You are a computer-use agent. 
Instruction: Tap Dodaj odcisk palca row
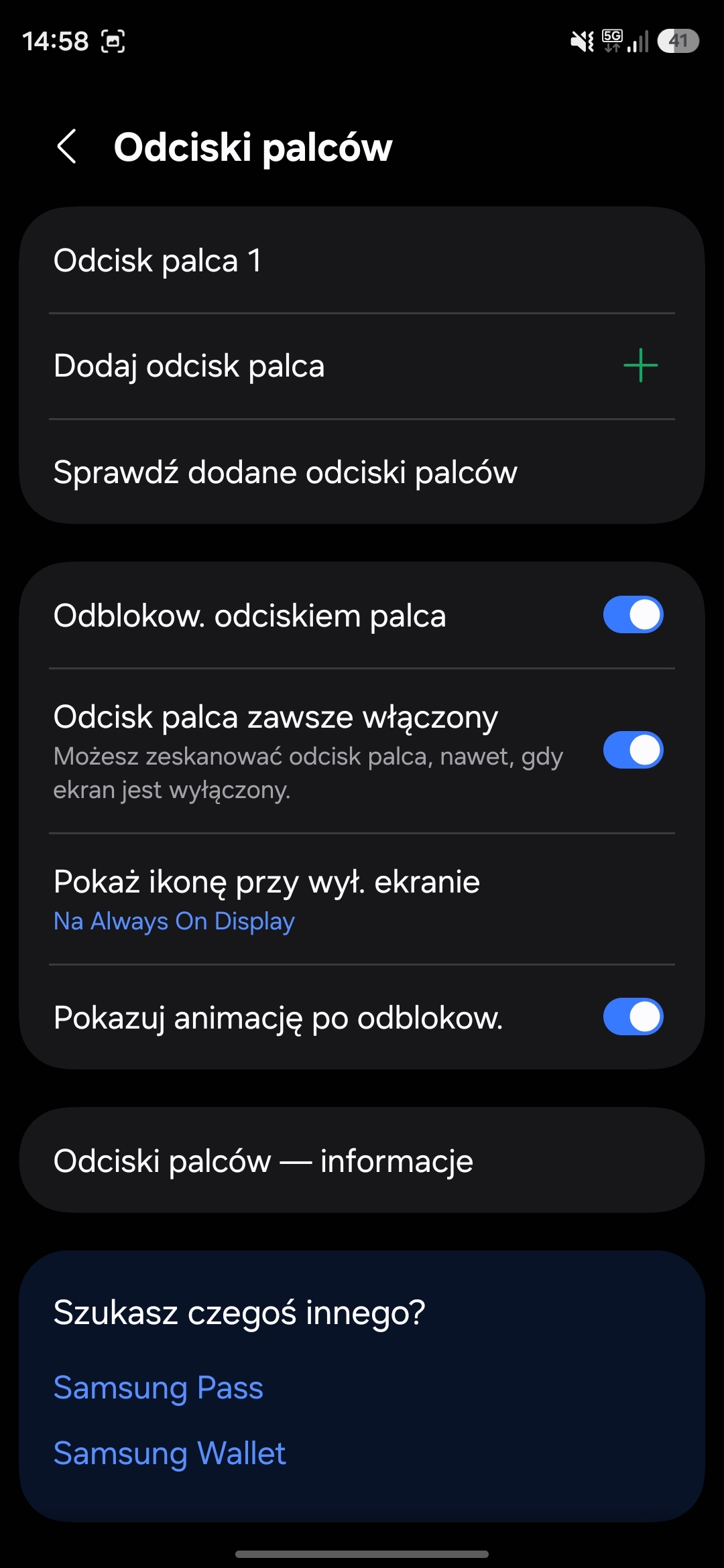tap(362, 366)
